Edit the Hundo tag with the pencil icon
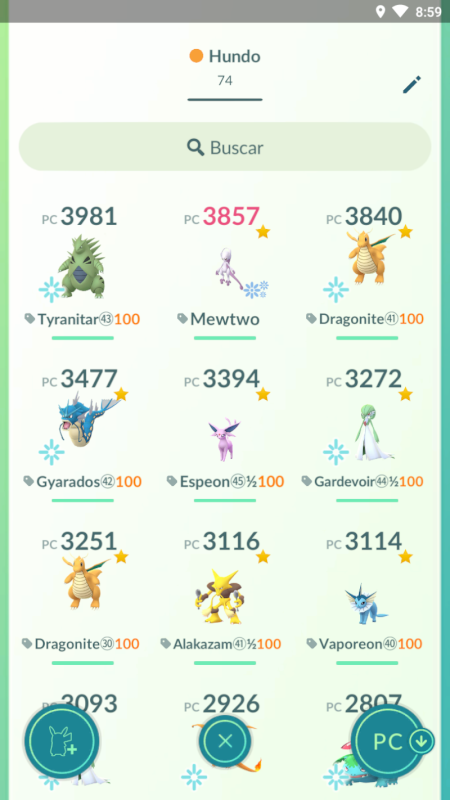 pos(412,85)
